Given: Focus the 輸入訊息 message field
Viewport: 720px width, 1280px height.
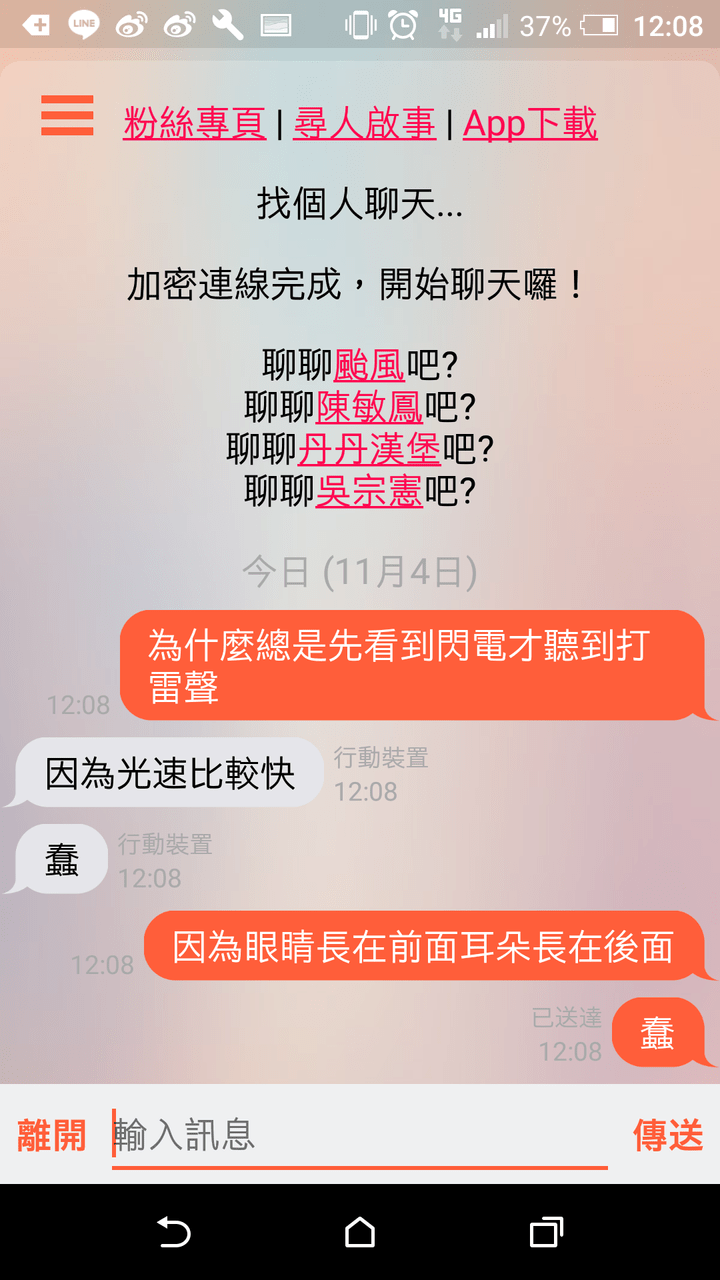Looking at the screenshot, I should (x=360, y=1135).
